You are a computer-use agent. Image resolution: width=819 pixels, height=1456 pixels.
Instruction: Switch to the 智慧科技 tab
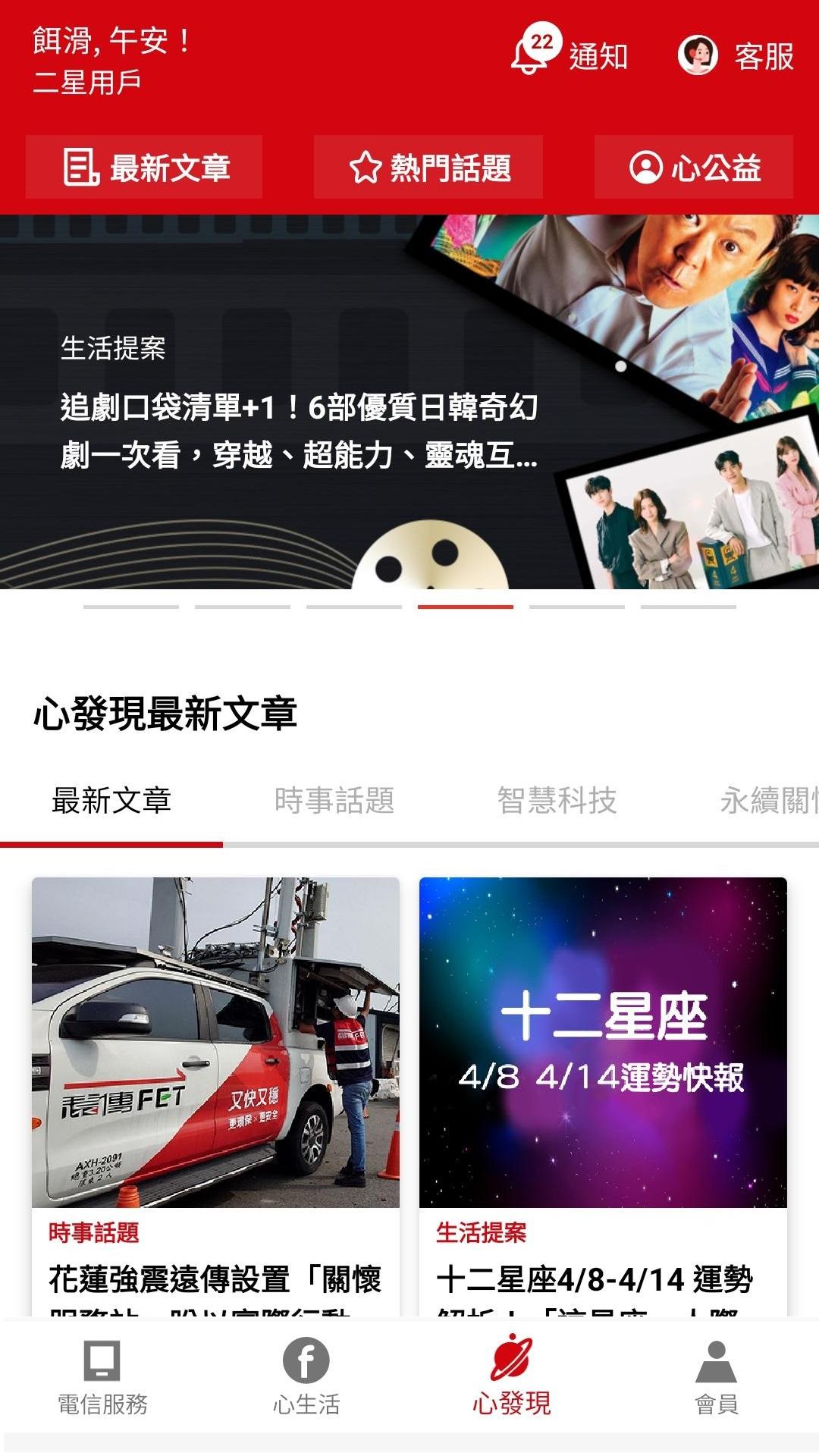point(557,801)
